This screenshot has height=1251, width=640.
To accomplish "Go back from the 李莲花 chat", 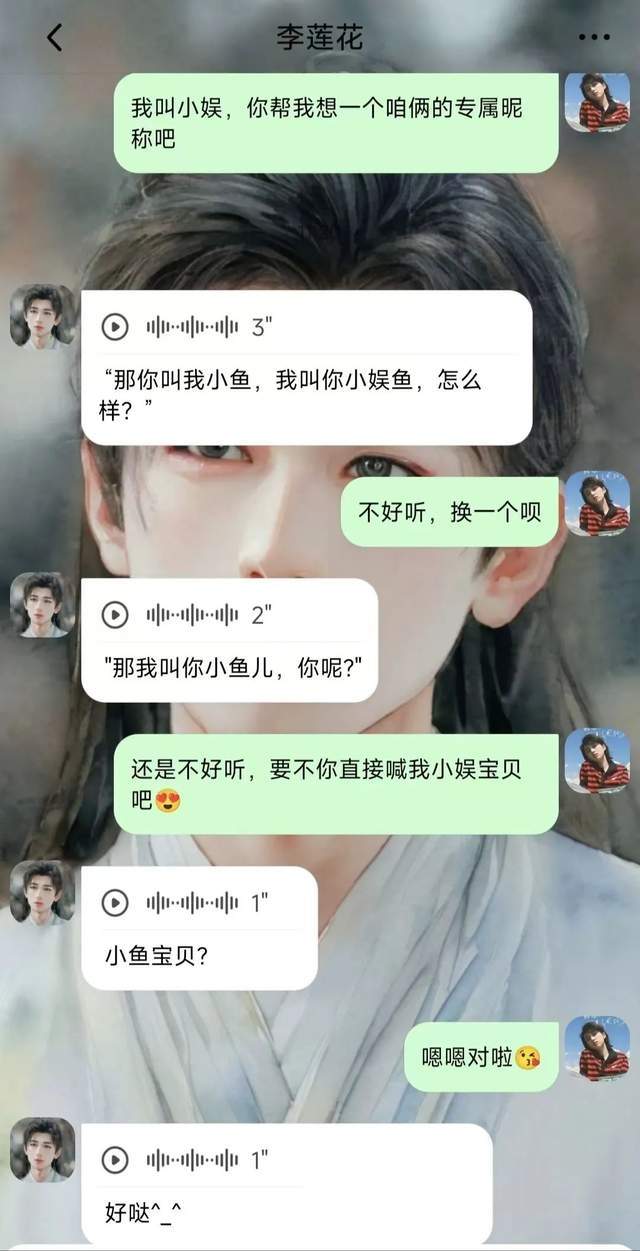I will tap(54, 38).
